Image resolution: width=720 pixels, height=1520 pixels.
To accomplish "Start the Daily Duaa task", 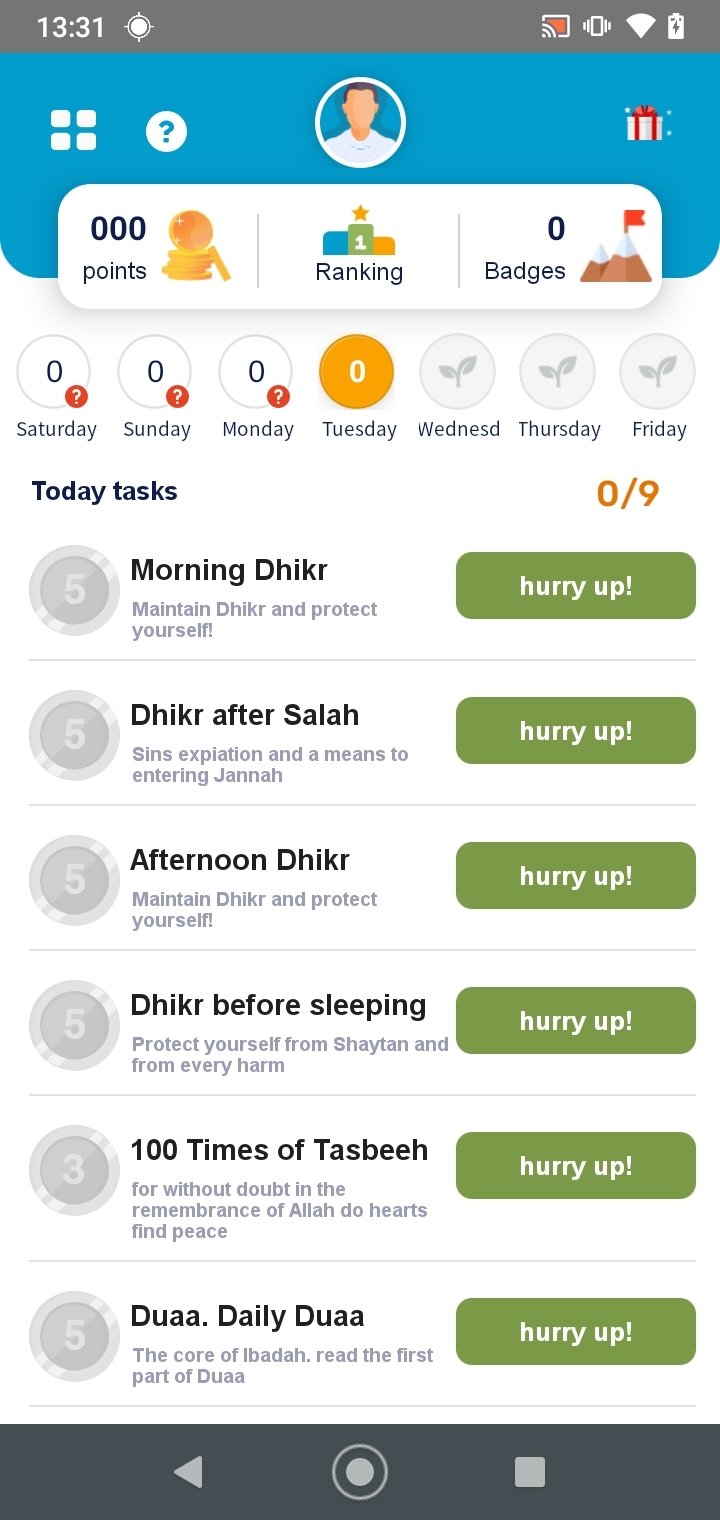I will (x=576, y=1331).
